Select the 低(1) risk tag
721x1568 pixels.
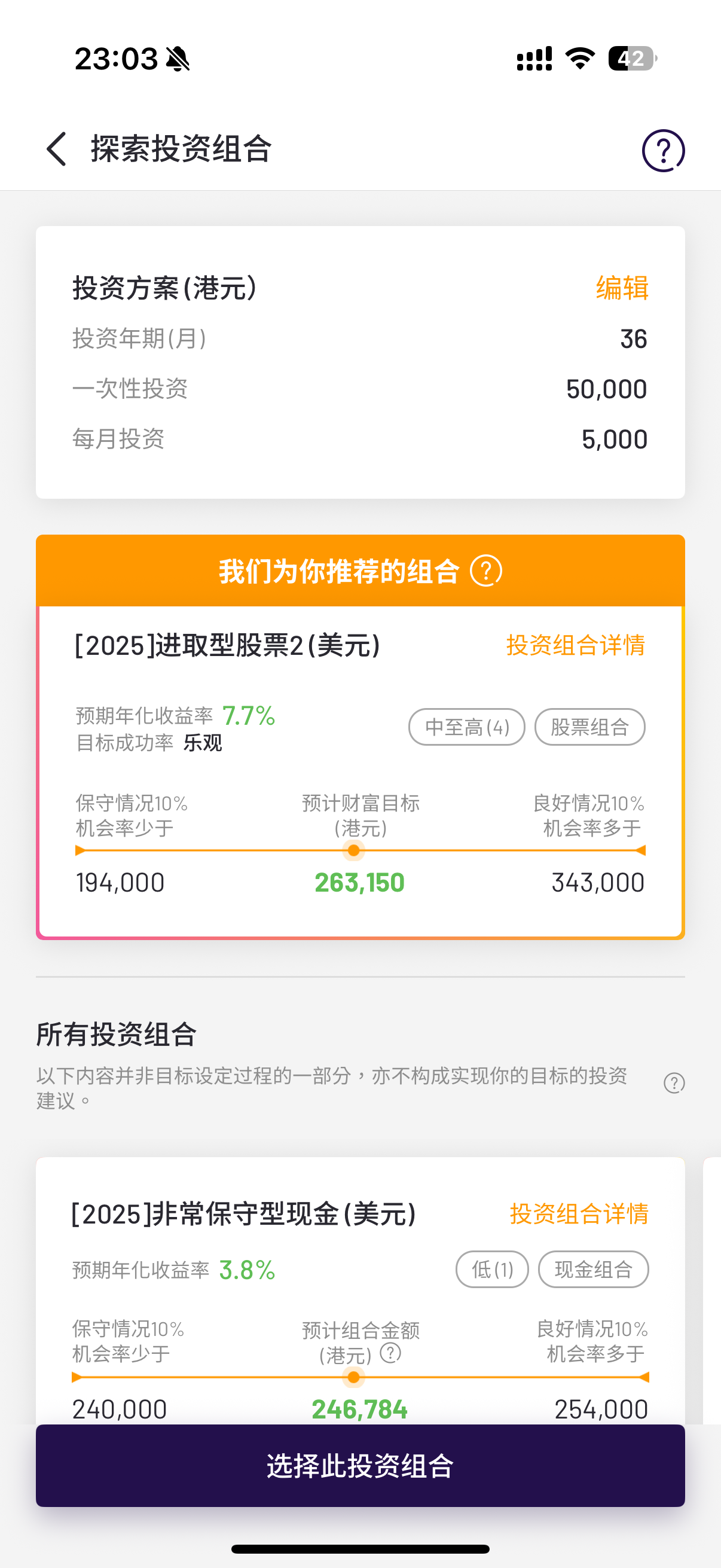(x=491, y=1270)
